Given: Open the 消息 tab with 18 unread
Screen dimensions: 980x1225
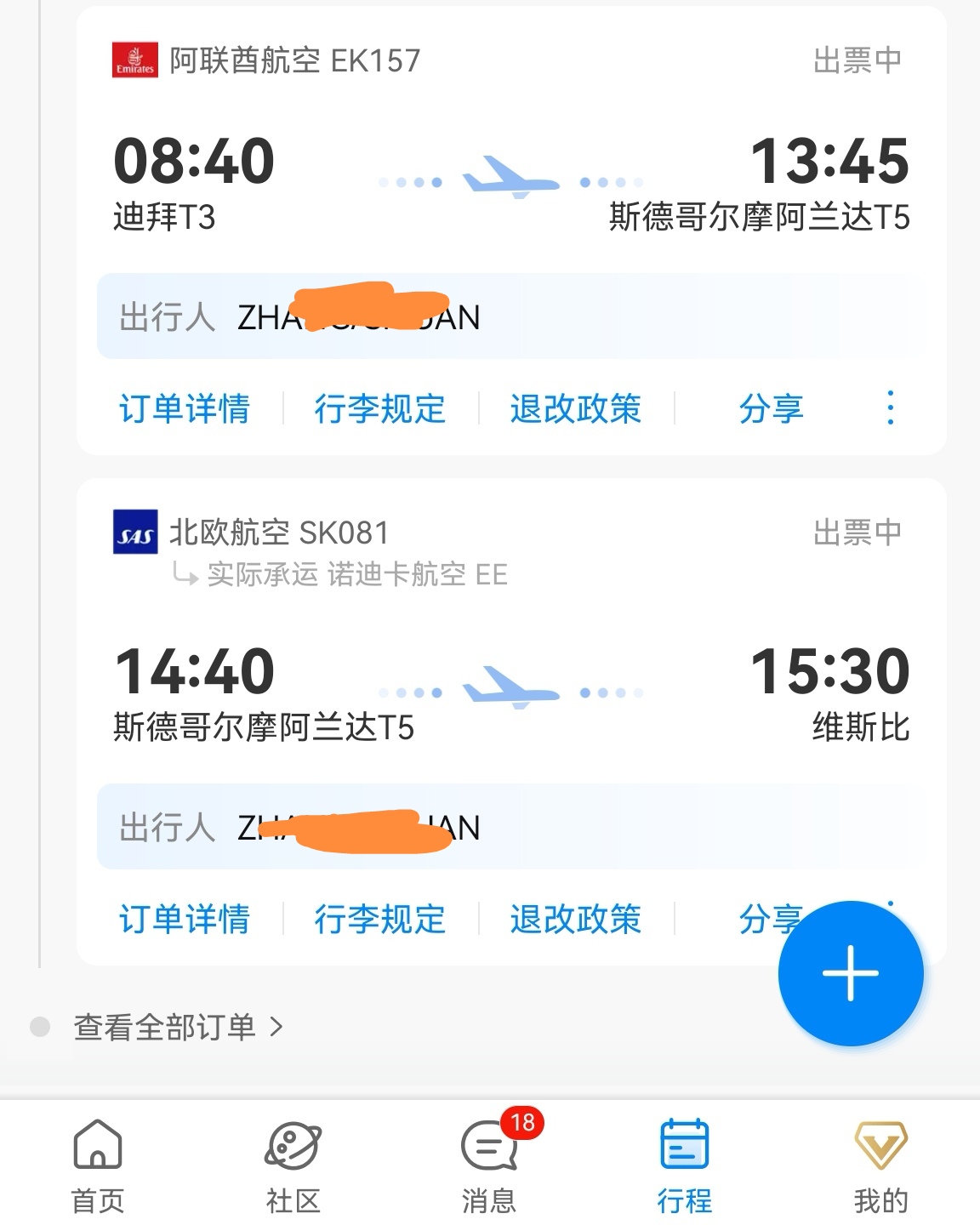Looking at the screenshot, I should tap(489, 1165).
